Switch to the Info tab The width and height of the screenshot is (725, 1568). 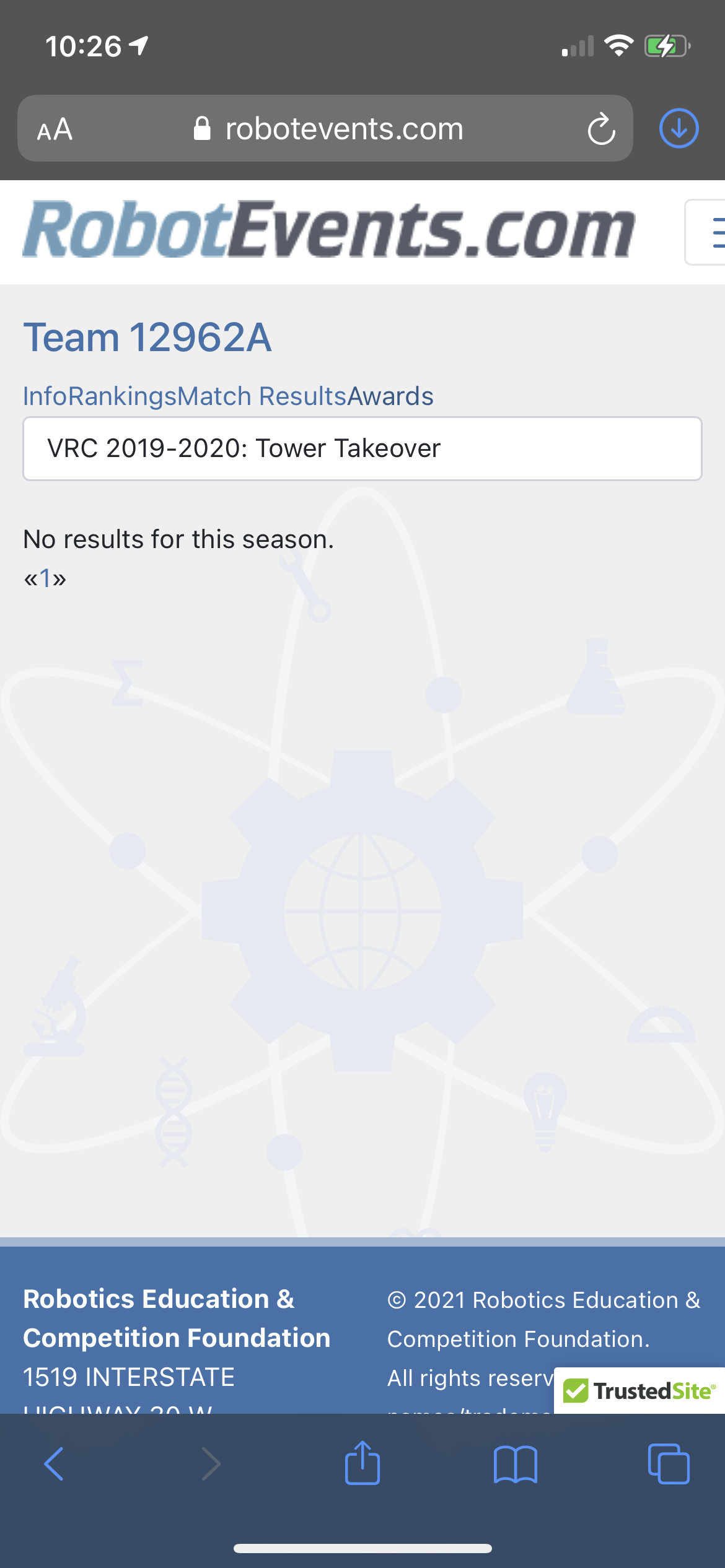tap(45, 396)
